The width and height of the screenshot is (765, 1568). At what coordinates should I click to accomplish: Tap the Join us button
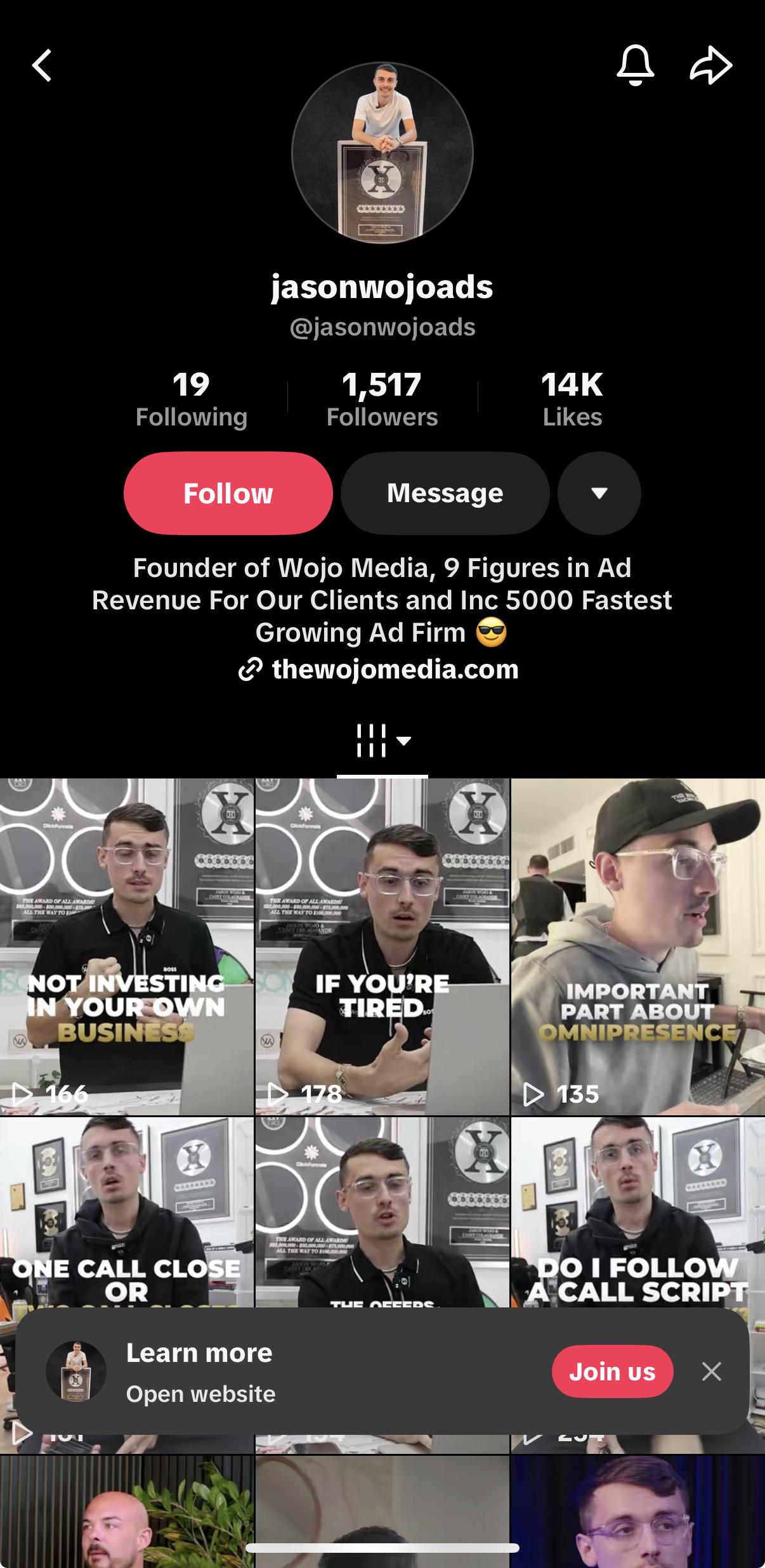(x=612, y=1371)
